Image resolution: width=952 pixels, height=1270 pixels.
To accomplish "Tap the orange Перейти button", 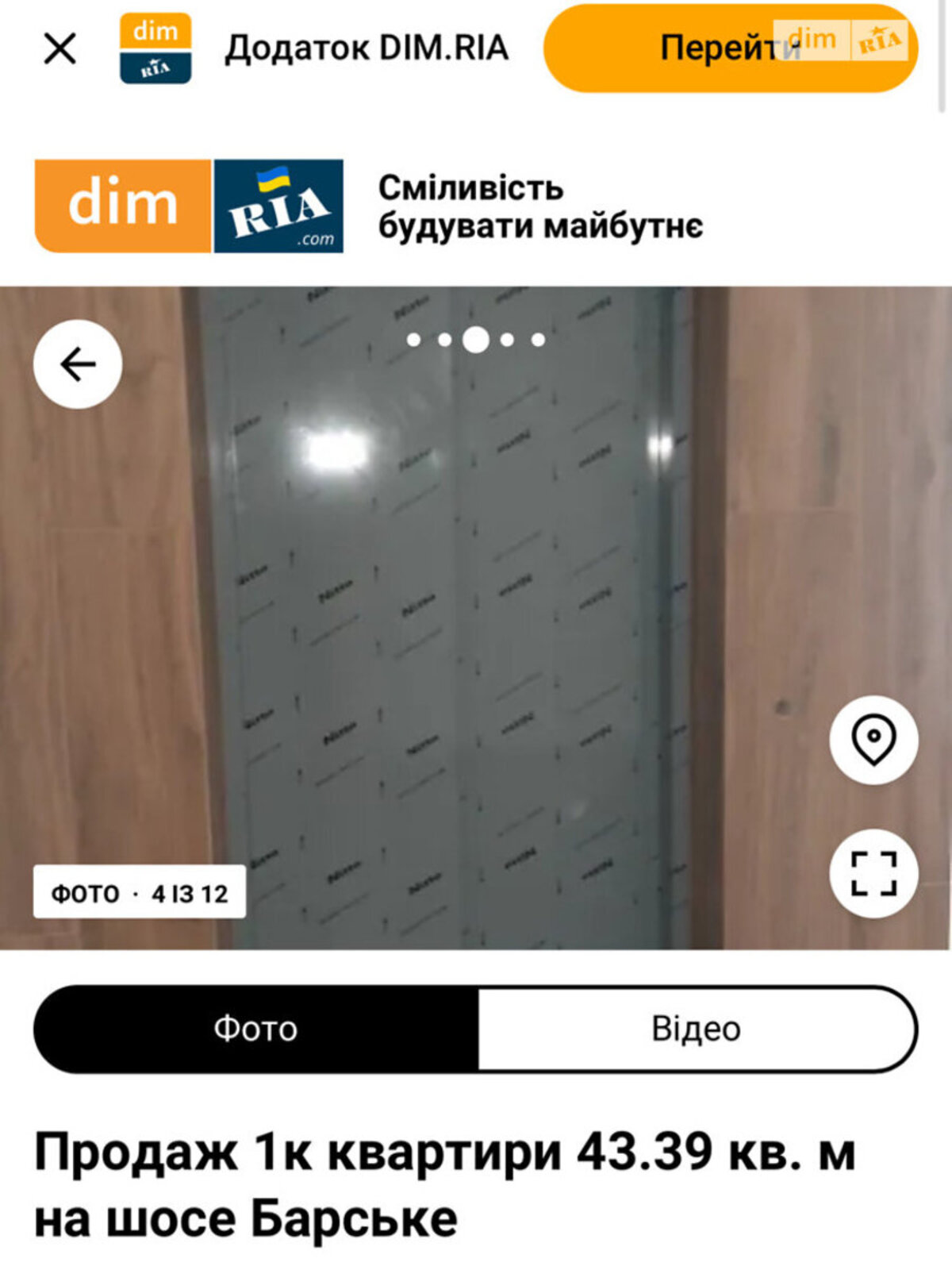I will click(730, 48).
